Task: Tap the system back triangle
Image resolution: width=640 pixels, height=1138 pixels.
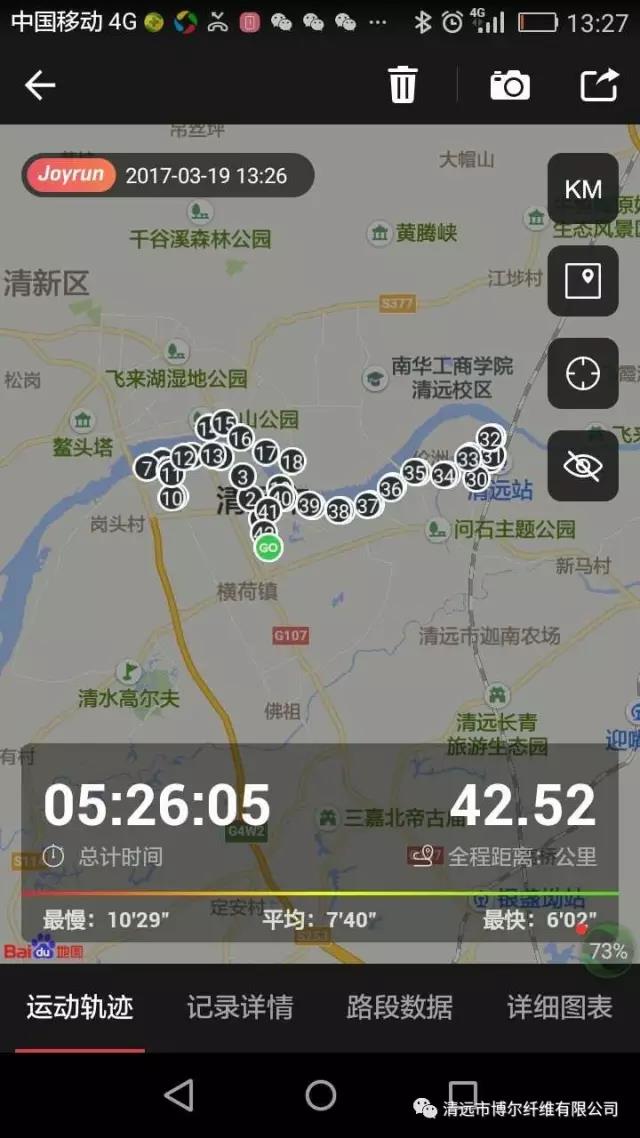Action: (179, 1095)
